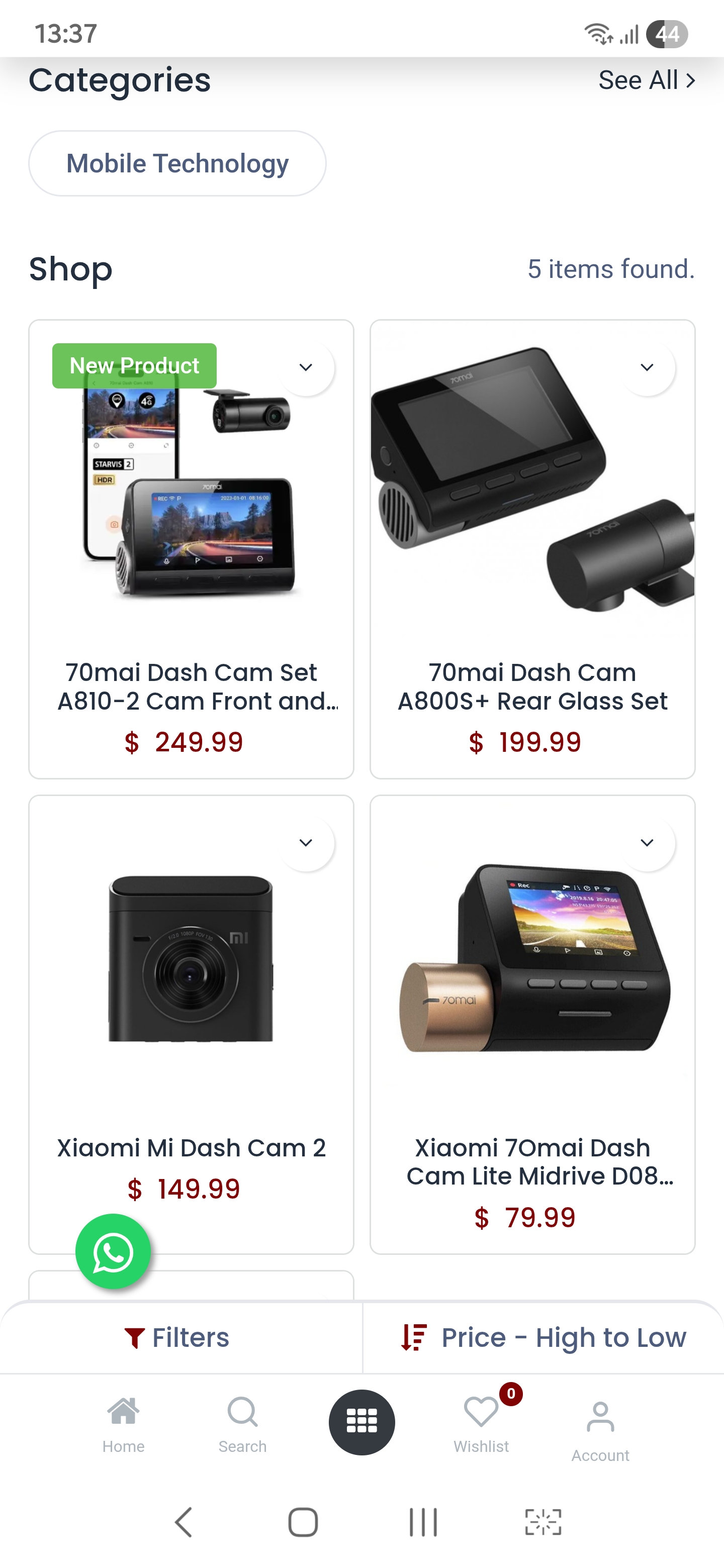
Task: Switch to the Search tab
Action: pos(242,1423)
